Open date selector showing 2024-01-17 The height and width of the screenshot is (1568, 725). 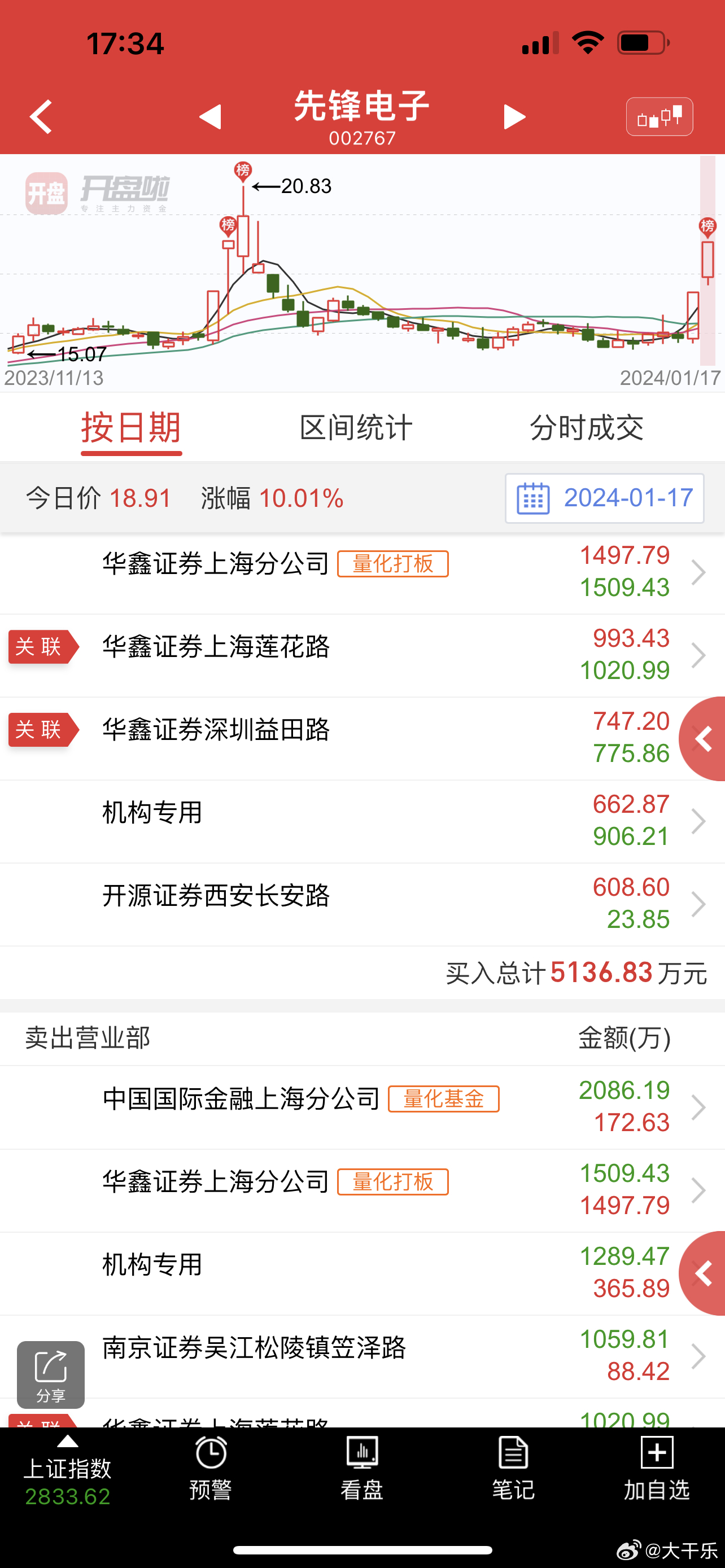[x=626, y=498]
